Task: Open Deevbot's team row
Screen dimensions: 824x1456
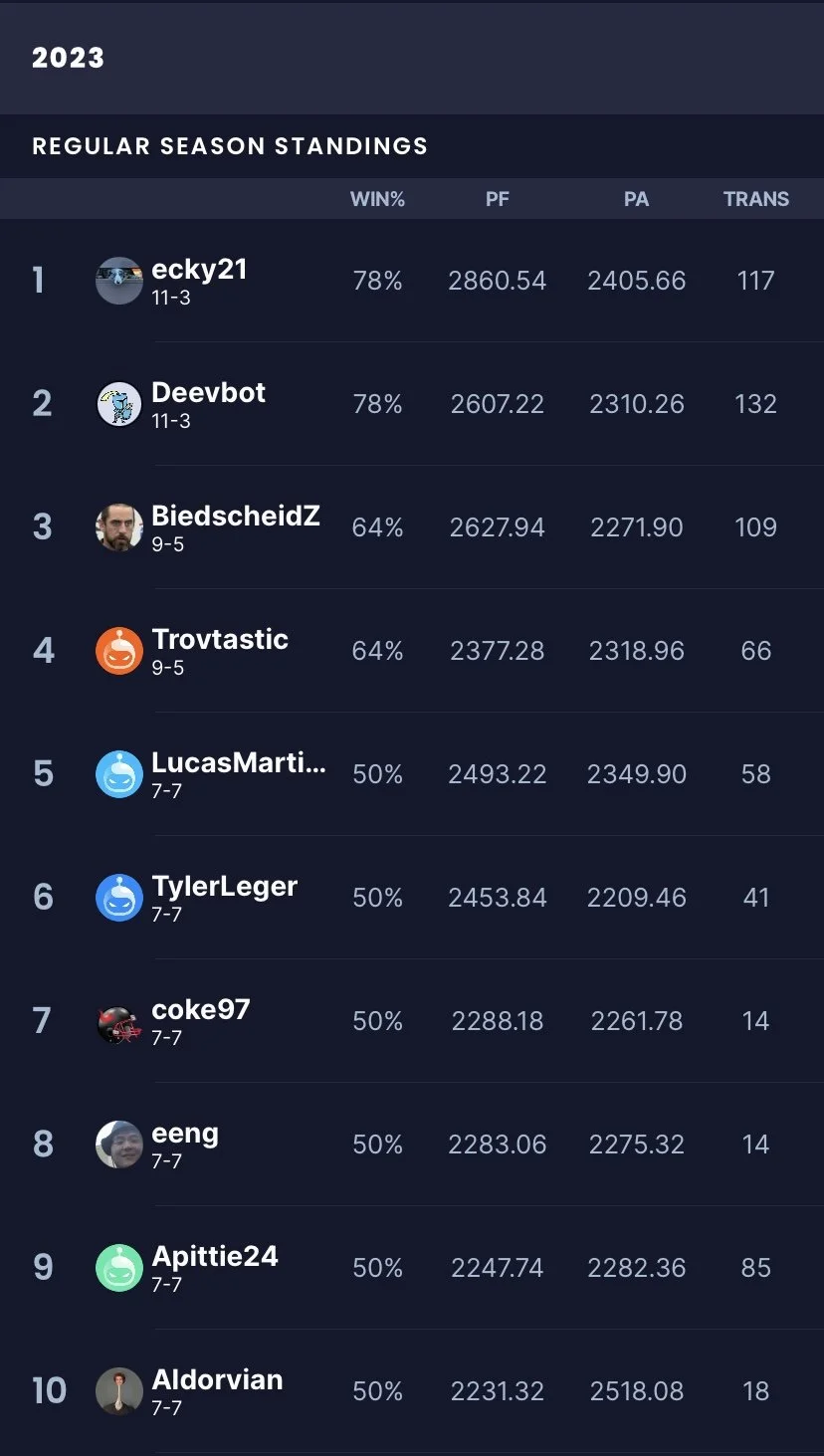Action: [412, 404]
